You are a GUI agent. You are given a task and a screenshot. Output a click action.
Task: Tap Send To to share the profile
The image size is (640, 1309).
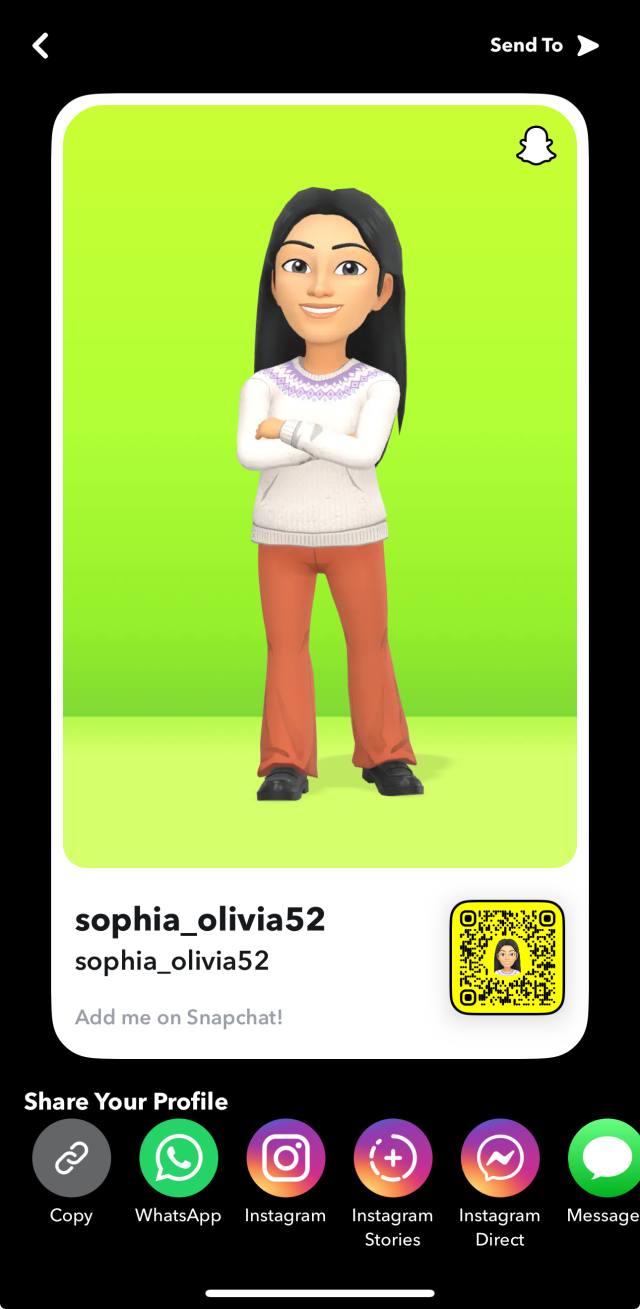pyautogui.click(x=544, y=45)
